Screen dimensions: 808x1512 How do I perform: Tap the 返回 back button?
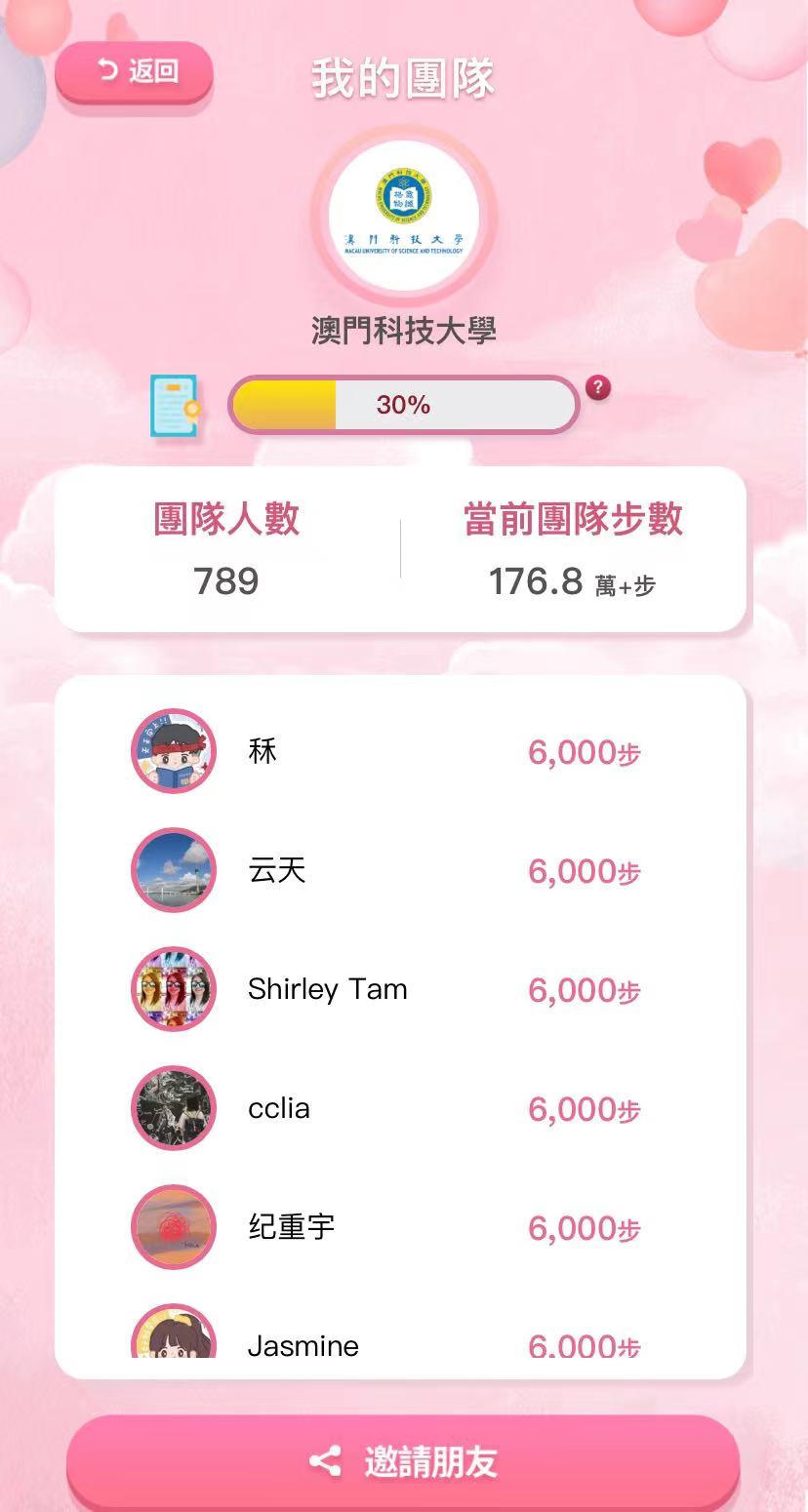tap(134, 71)
